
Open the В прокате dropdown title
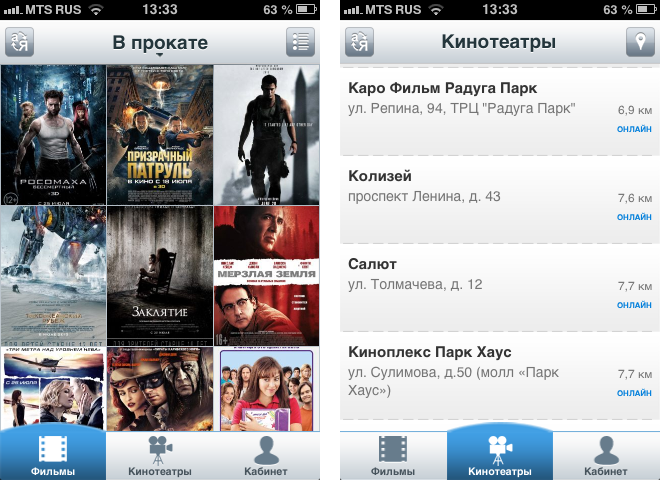tap(160, 44)
